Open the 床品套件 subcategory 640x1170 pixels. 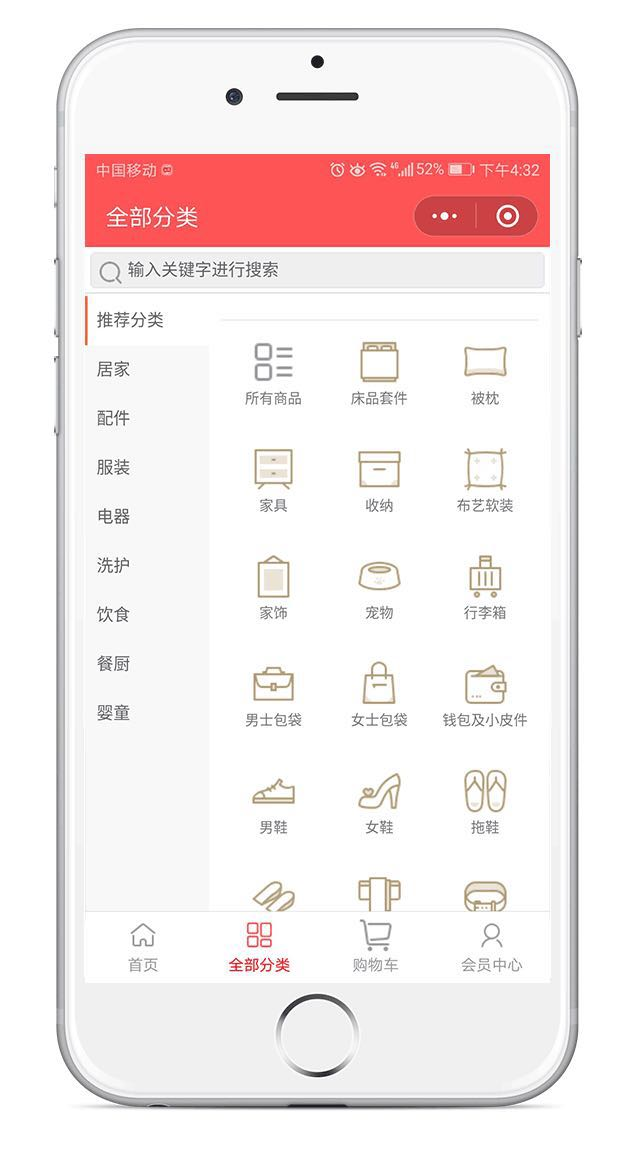point(379,372)
